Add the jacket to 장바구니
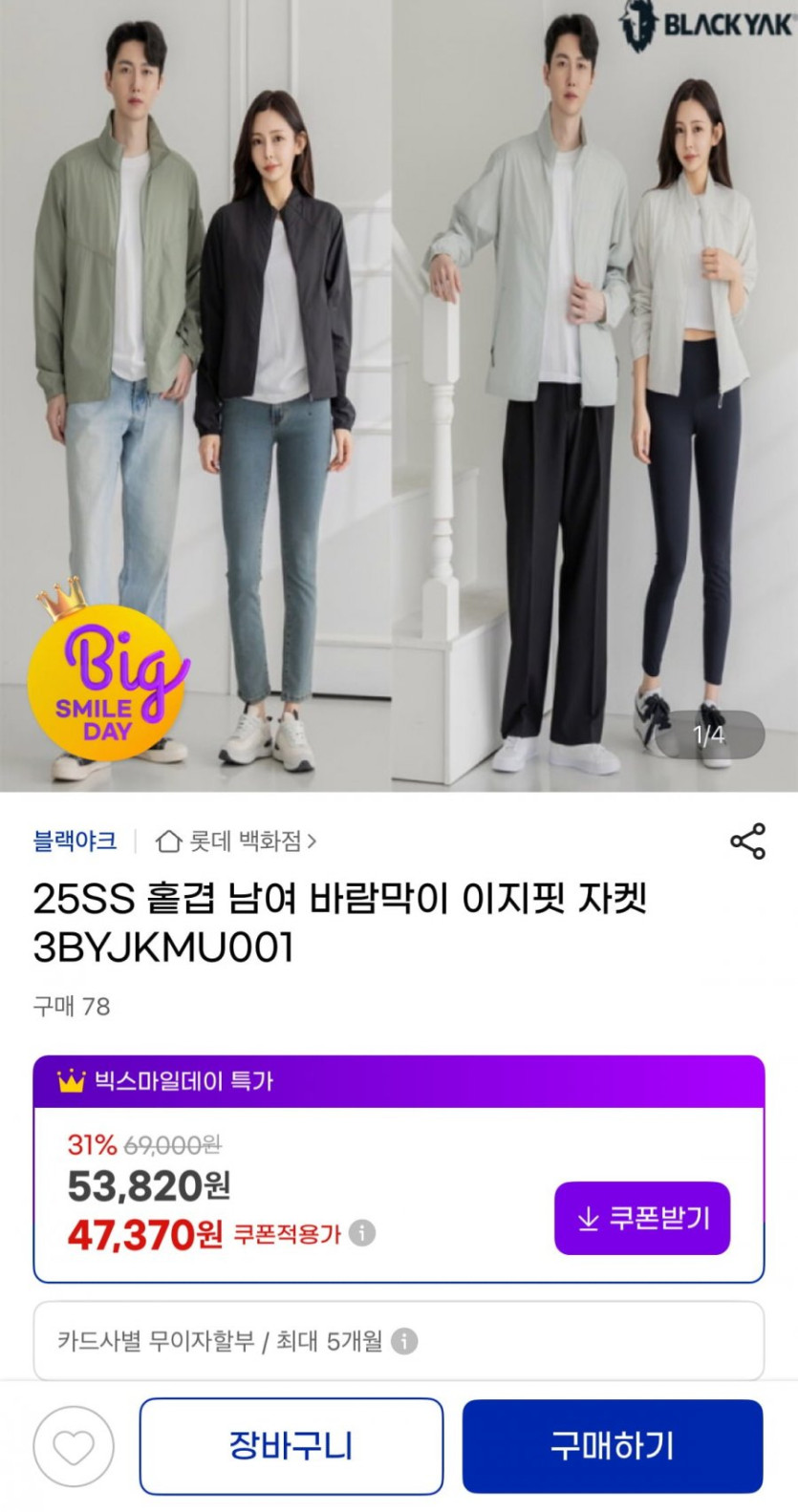This screenshot has width=798, height=1512. tap(291, 1446)
